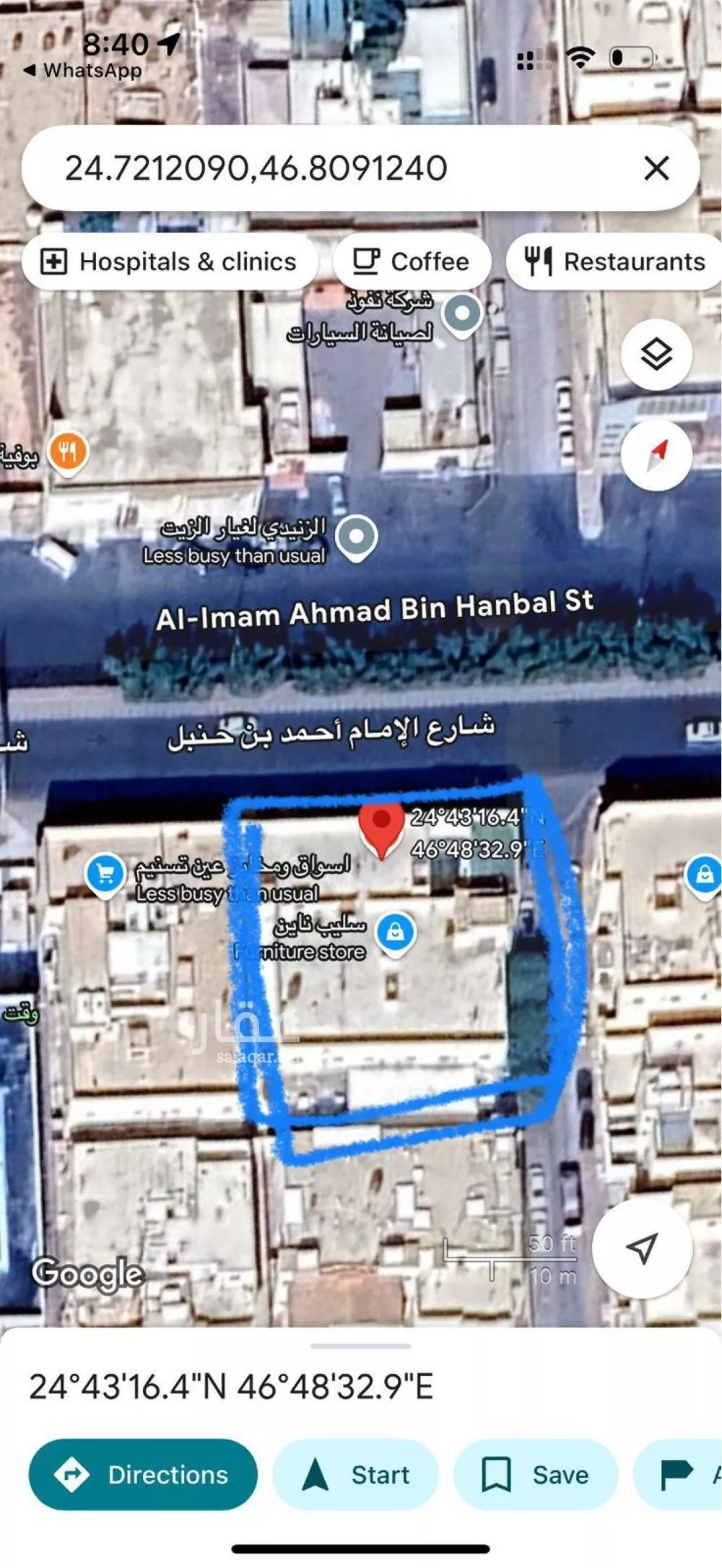Image resolution: width=722 pixels, height=1568 pixels.
Task: Expand the place sheet via the drag handle
Action: click(x=360, y=1346)
